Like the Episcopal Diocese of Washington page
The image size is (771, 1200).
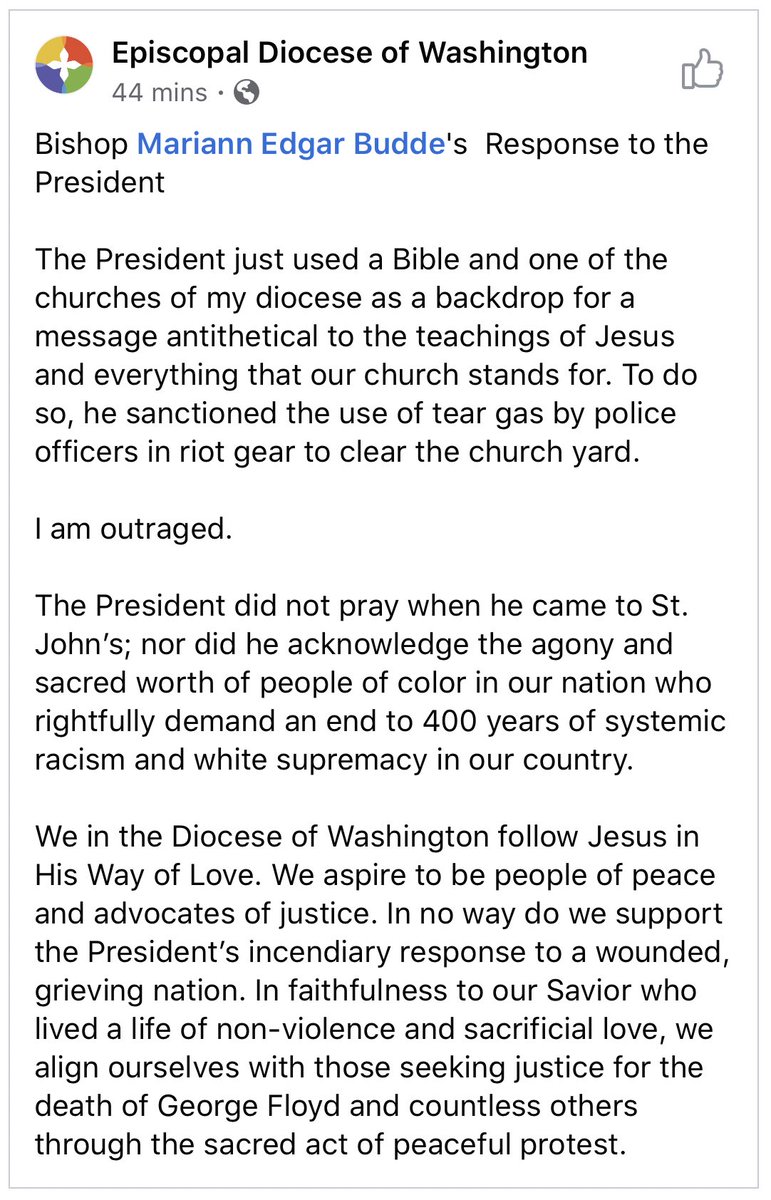click(702, 72)
